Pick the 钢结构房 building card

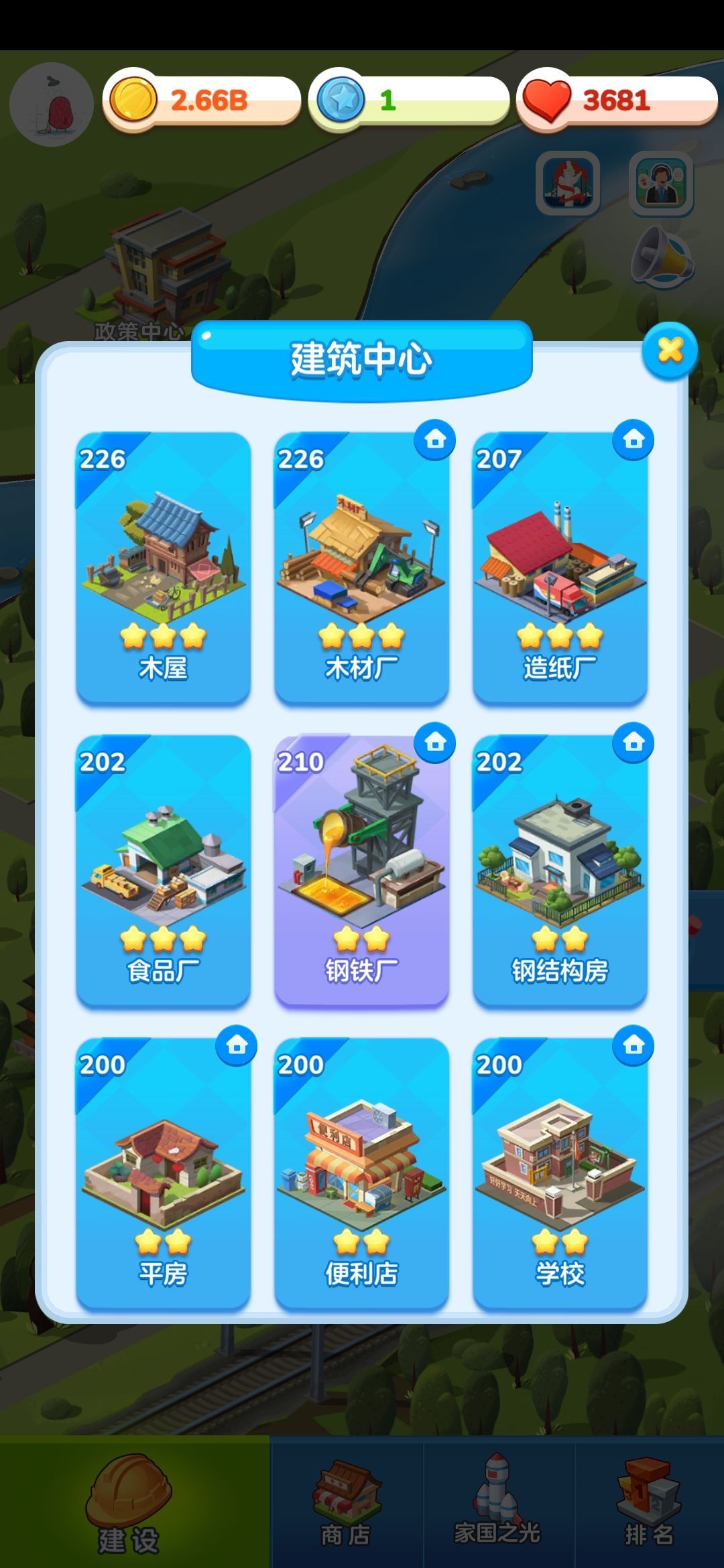(x=560, y=870)
